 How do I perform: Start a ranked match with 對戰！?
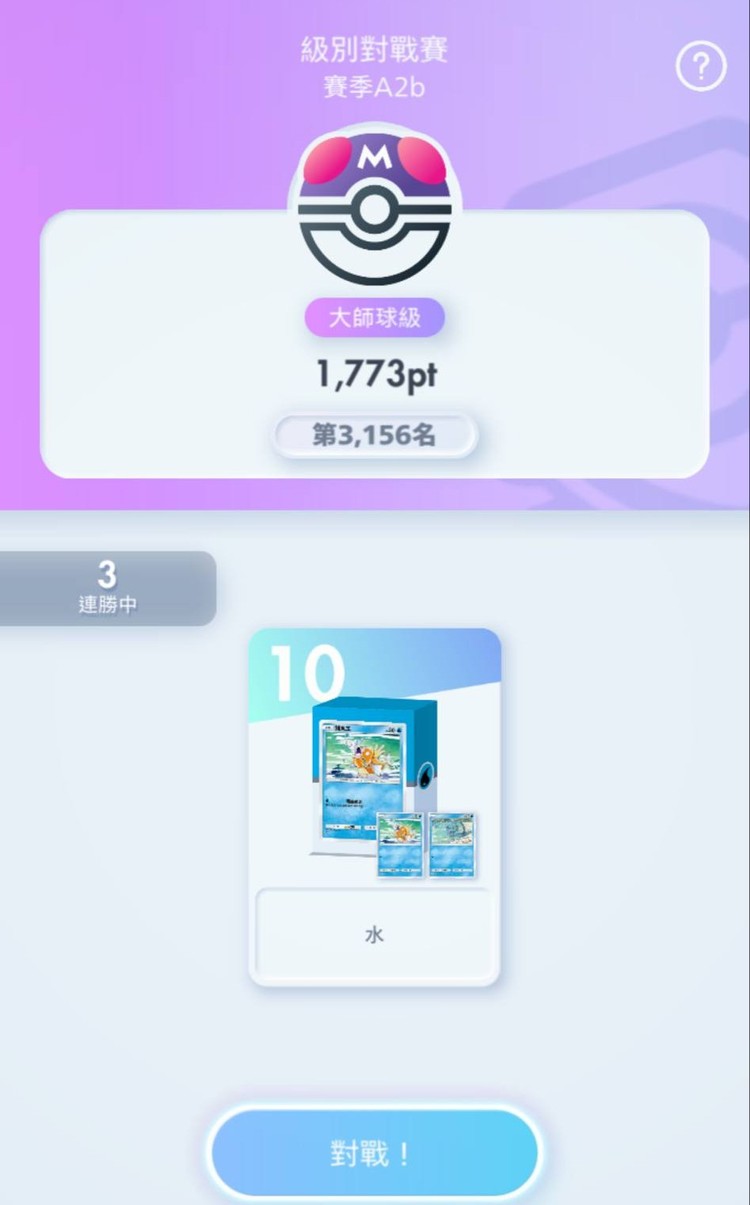[x=374, y=1153]
